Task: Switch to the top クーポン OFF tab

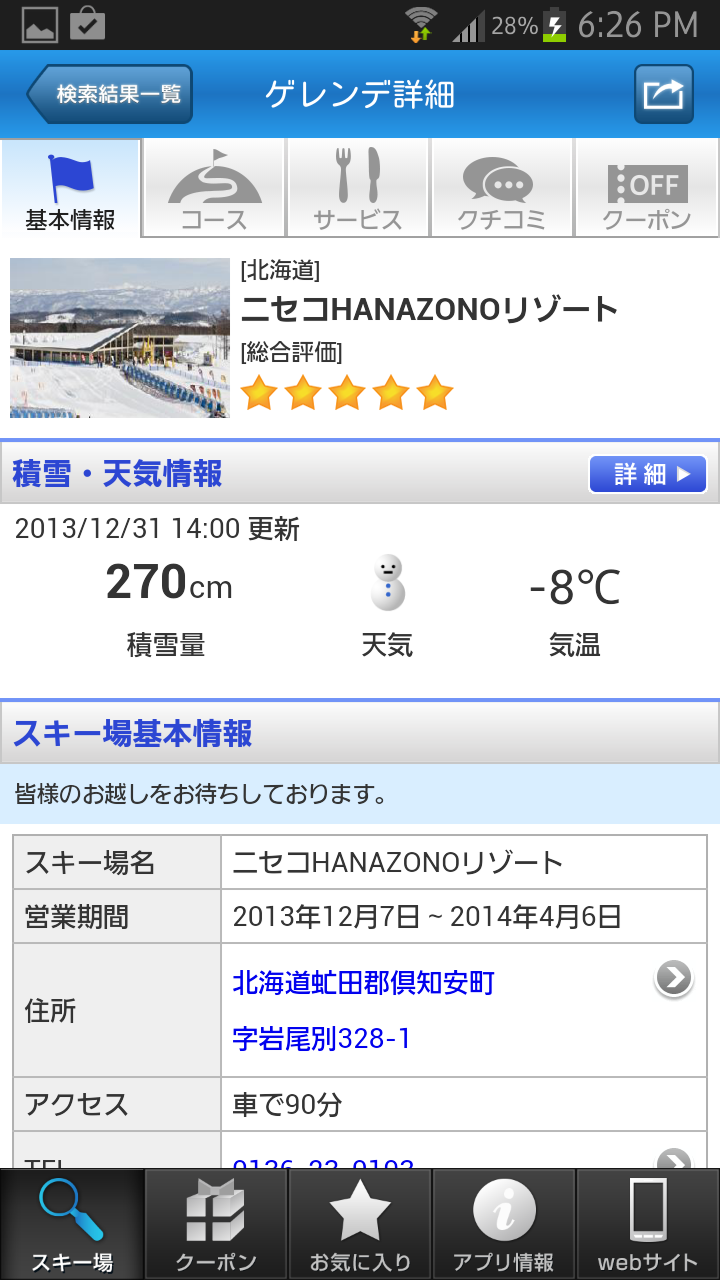Action: point(647,189)
